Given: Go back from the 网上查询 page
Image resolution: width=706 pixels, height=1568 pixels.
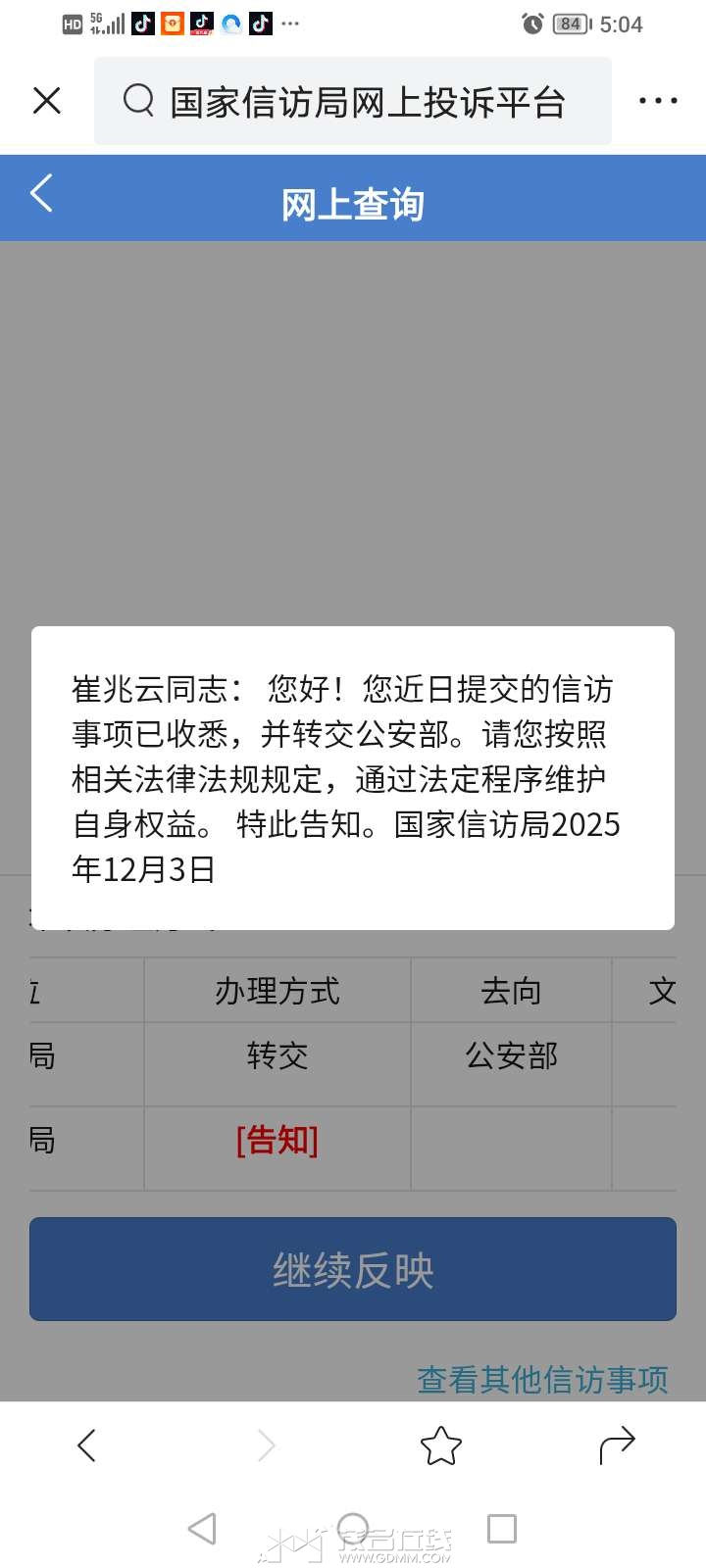Looking at the screenshot, I should click(x=41, y=194).
